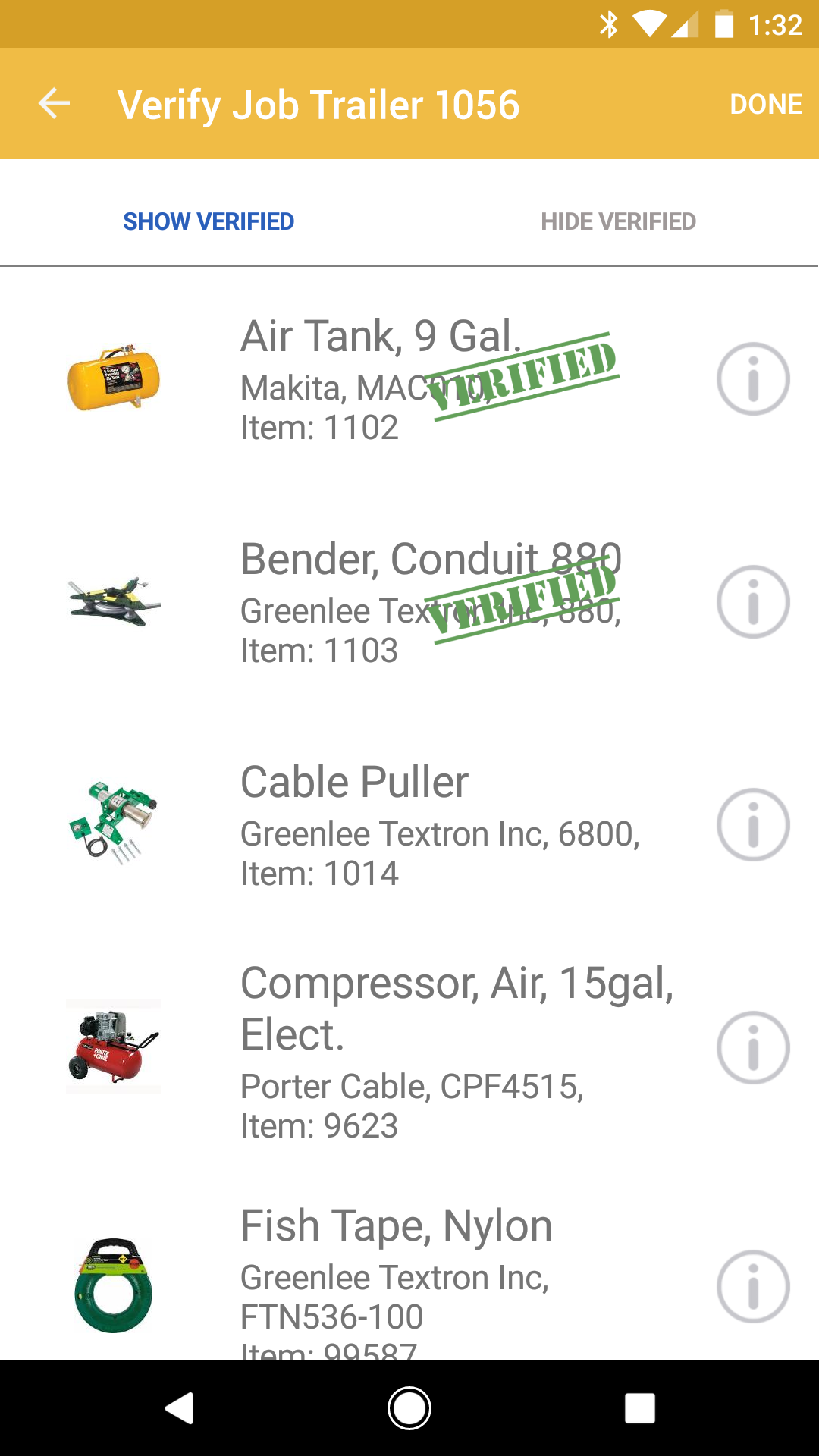819x1456 pixels.
Task: See info for the Porter Cable compressor
Action: point(753,1048)
